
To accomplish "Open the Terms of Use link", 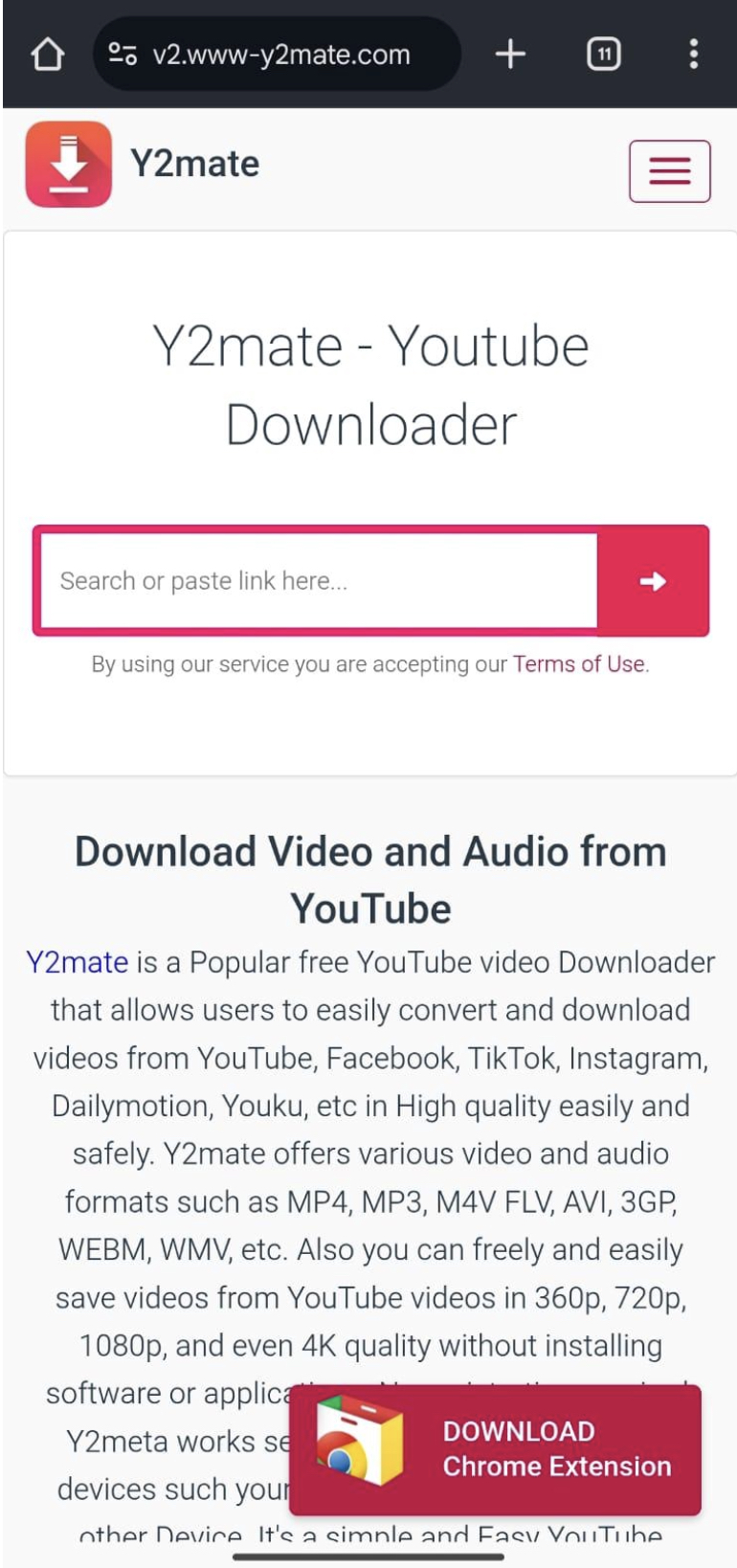I will (579, 664).
